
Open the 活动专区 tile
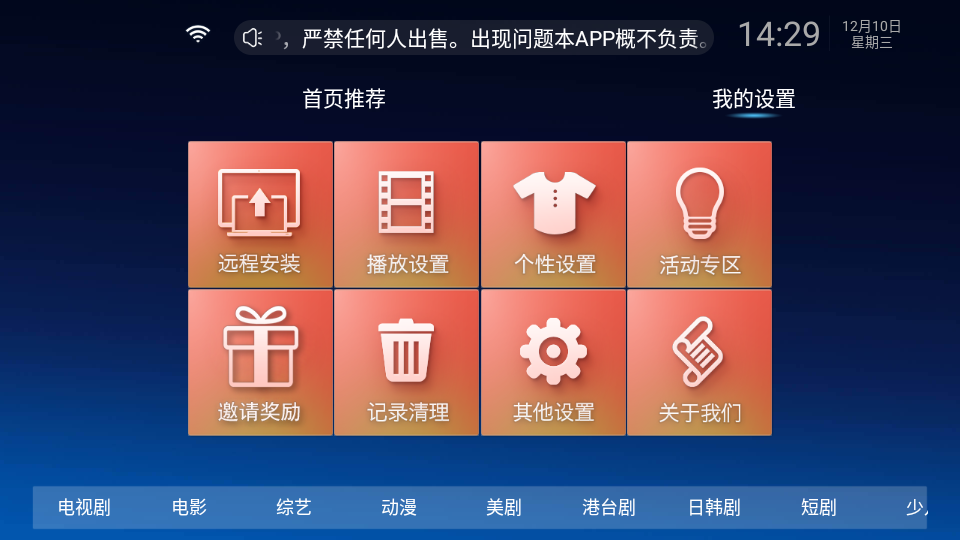700,215
